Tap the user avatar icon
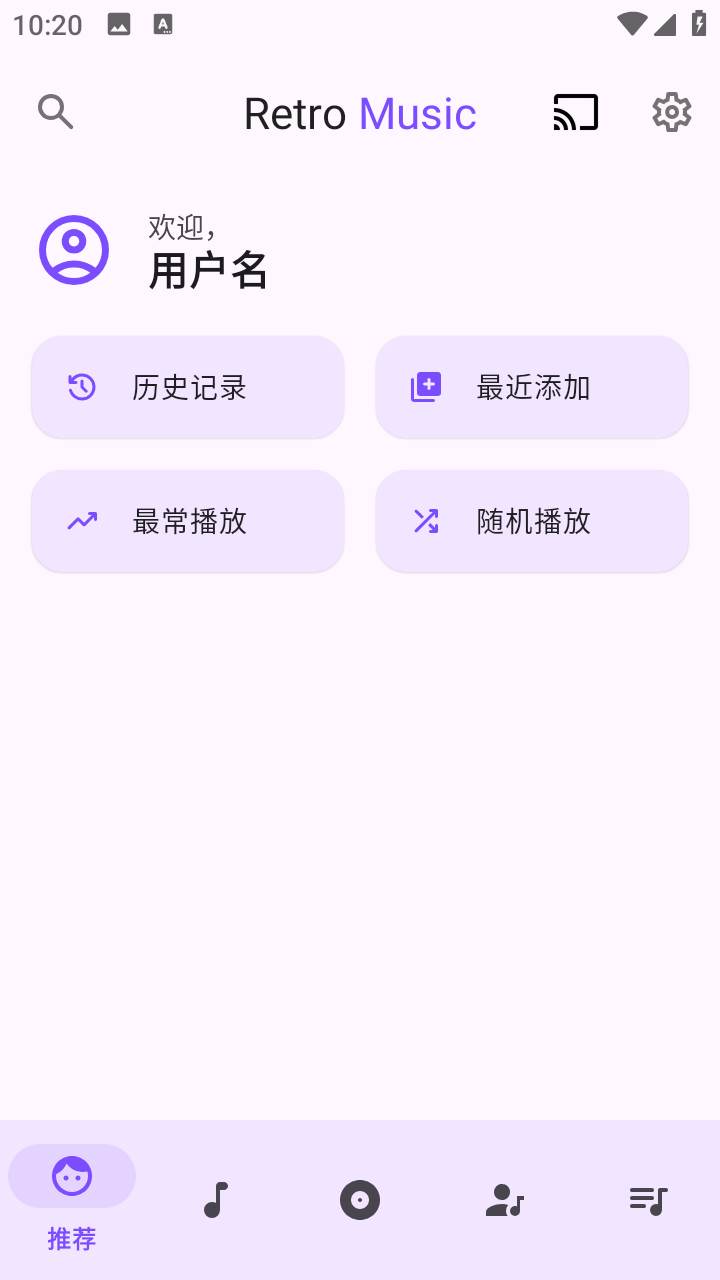 pos(73,250)
